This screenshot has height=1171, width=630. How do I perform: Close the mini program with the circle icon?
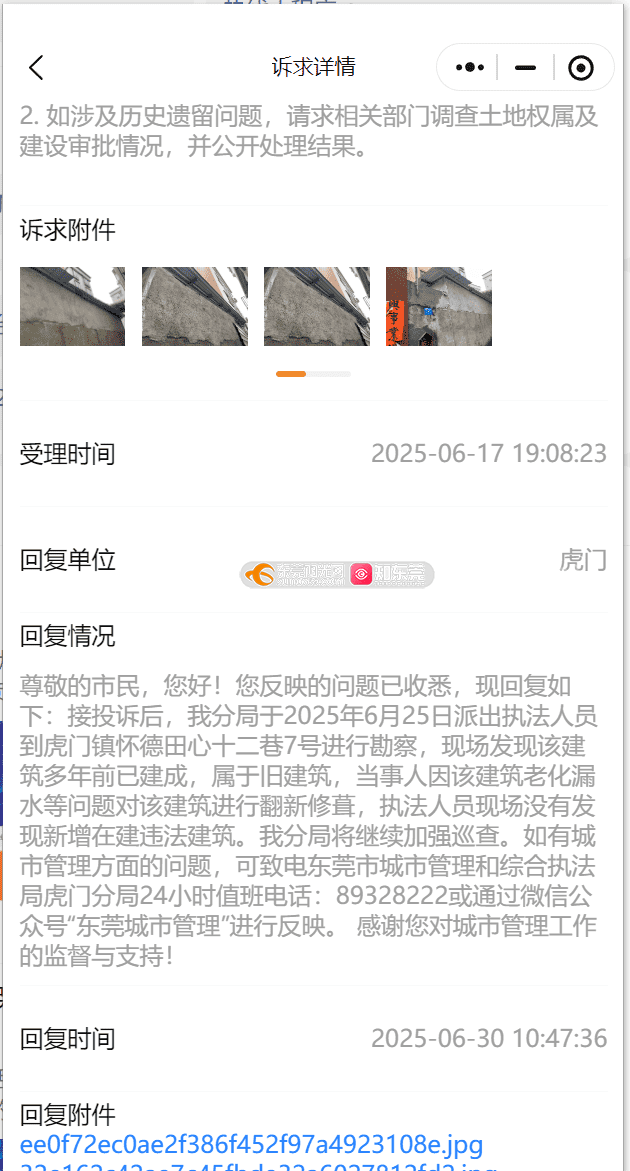(581, 68)
